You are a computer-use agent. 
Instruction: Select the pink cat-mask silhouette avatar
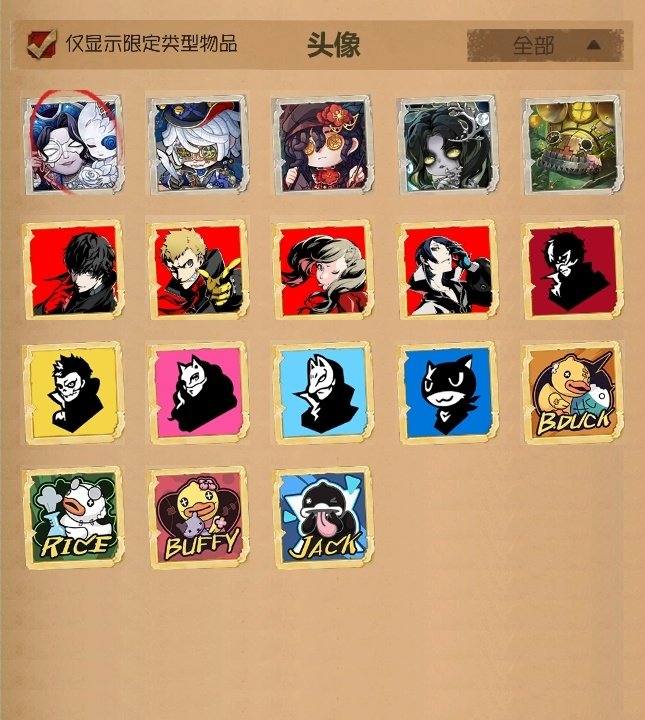click(198, 394)
